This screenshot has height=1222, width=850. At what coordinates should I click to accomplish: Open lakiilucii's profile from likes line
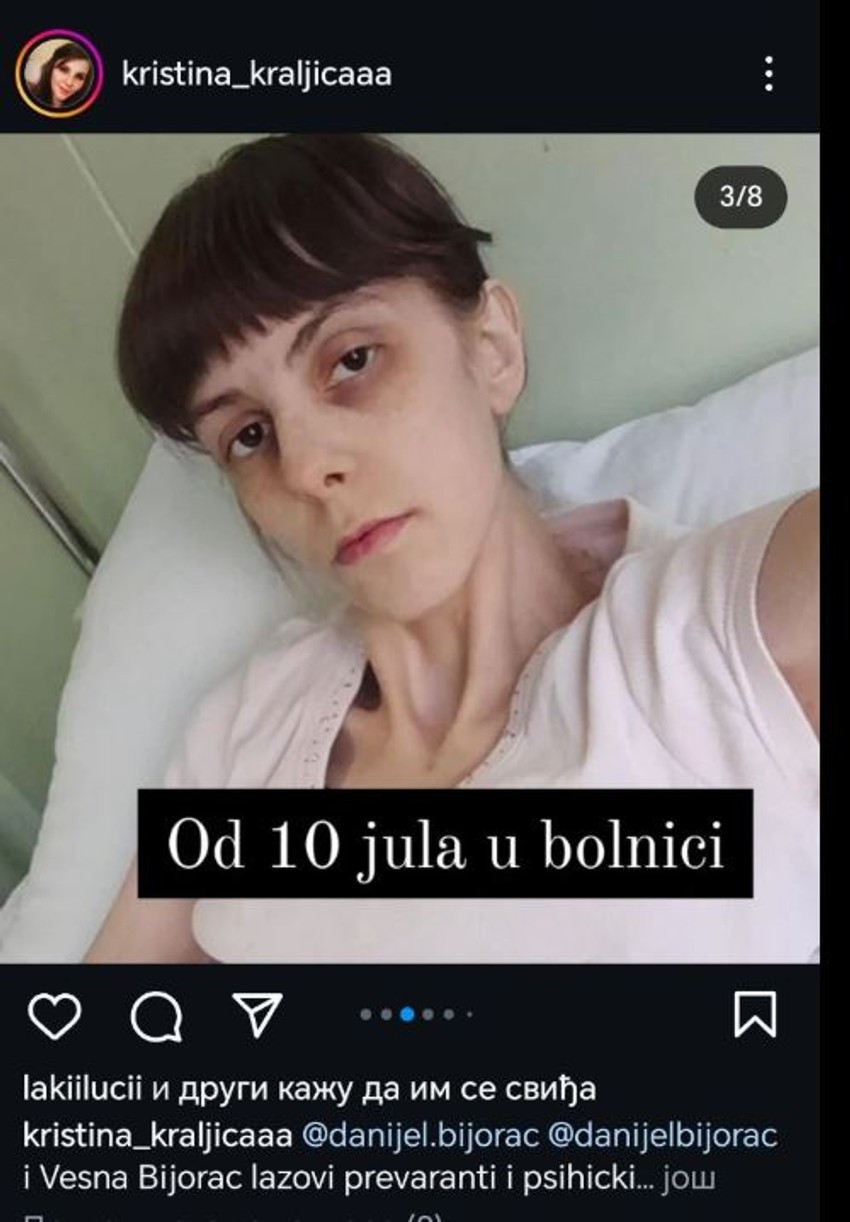pos(82,1088)
